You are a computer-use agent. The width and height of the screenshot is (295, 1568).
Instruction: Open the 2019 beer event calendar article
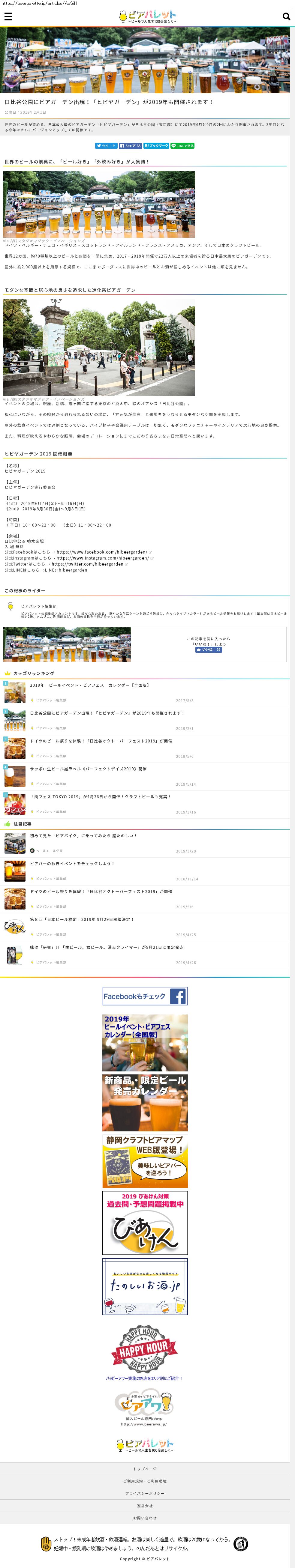pyautogui.click(x=90, y=685)
